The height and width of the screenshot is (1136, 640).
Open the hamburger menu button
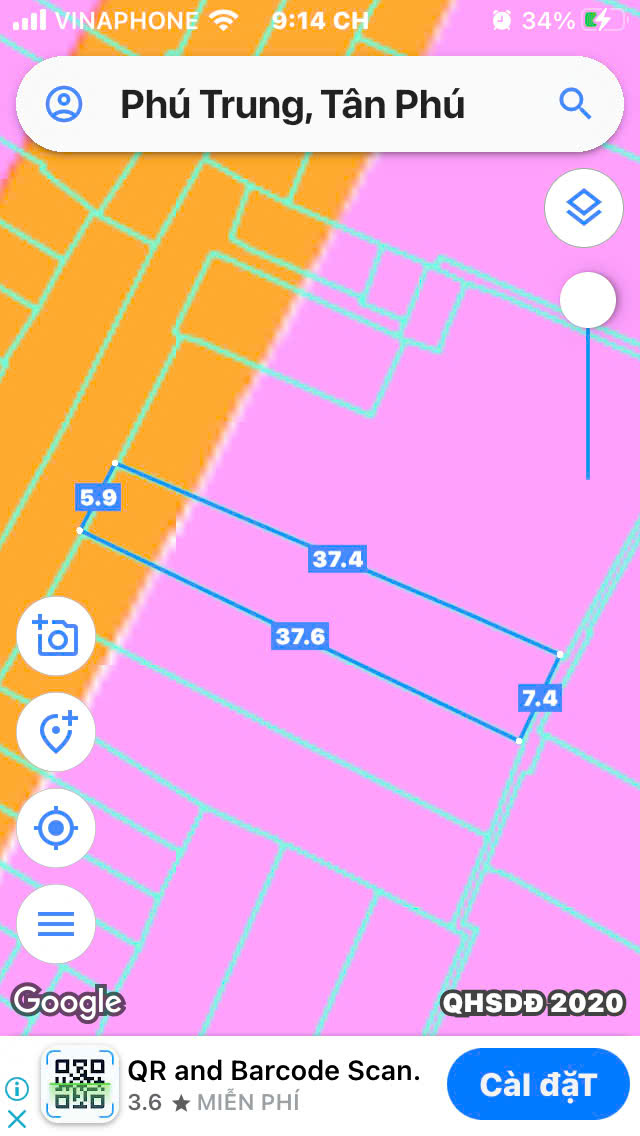tap(56, 924)
